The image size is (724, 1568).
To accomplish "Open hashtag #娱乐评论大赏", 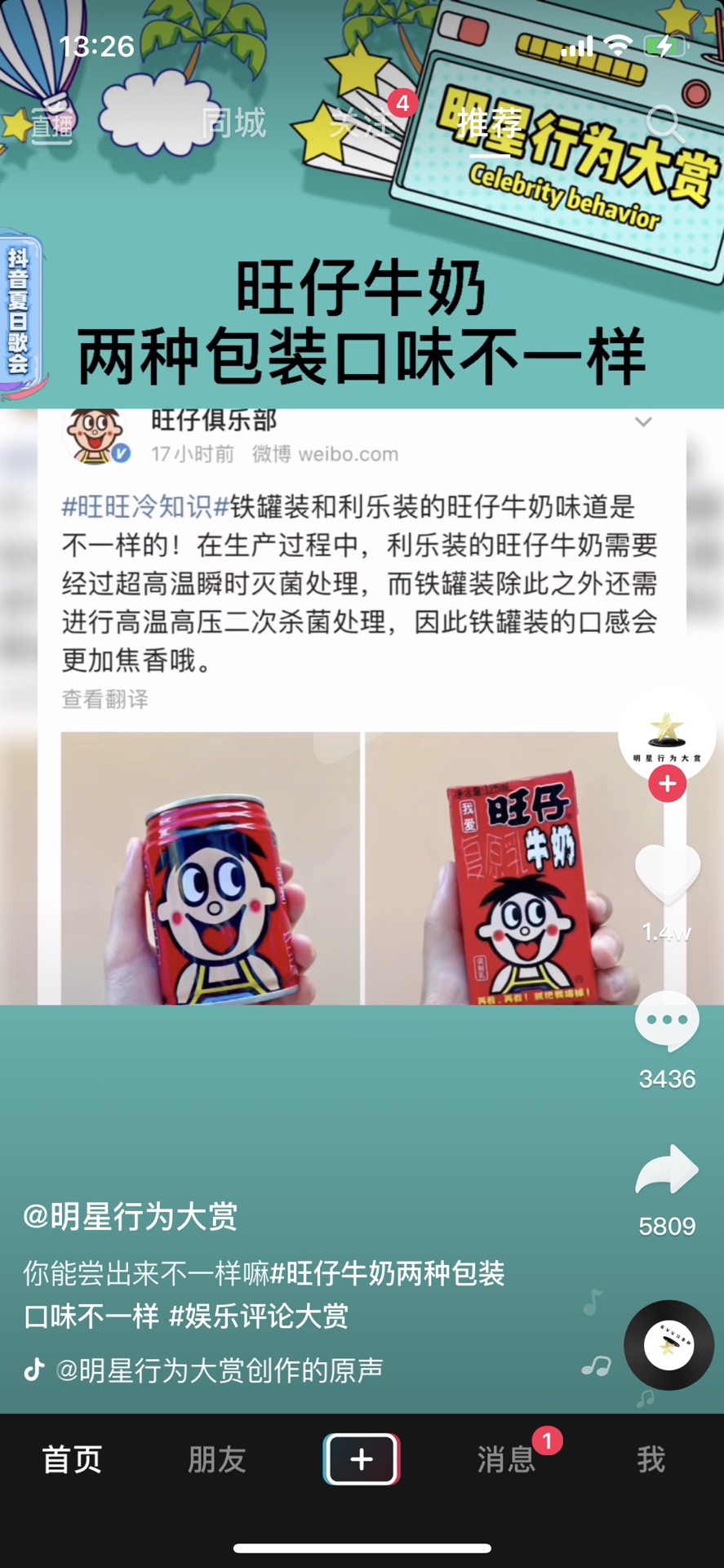I will [x=259, y=1316].
